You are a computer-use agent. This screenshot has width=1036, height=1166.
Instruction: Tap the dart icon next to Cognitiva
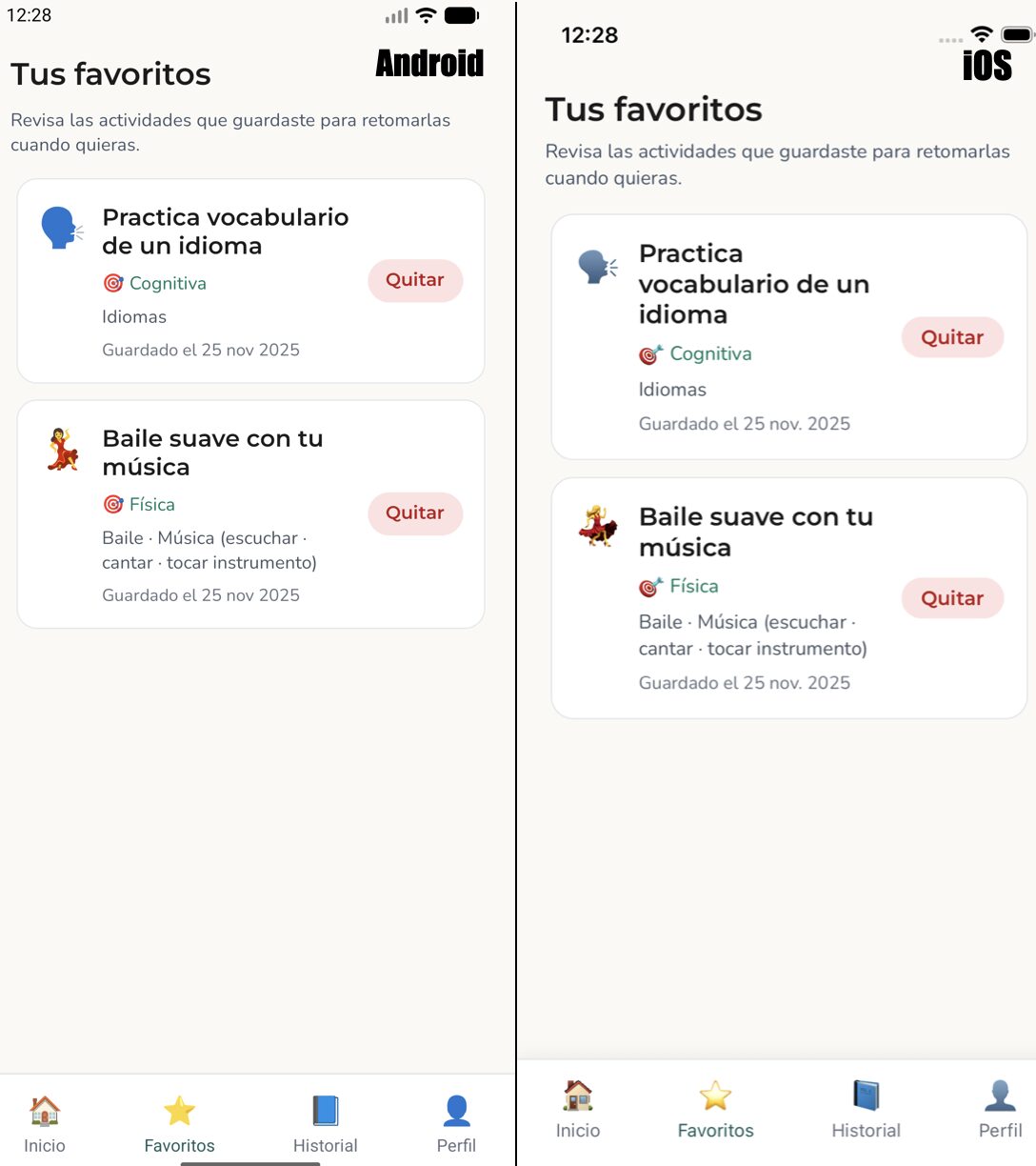[x=113, y=282]
